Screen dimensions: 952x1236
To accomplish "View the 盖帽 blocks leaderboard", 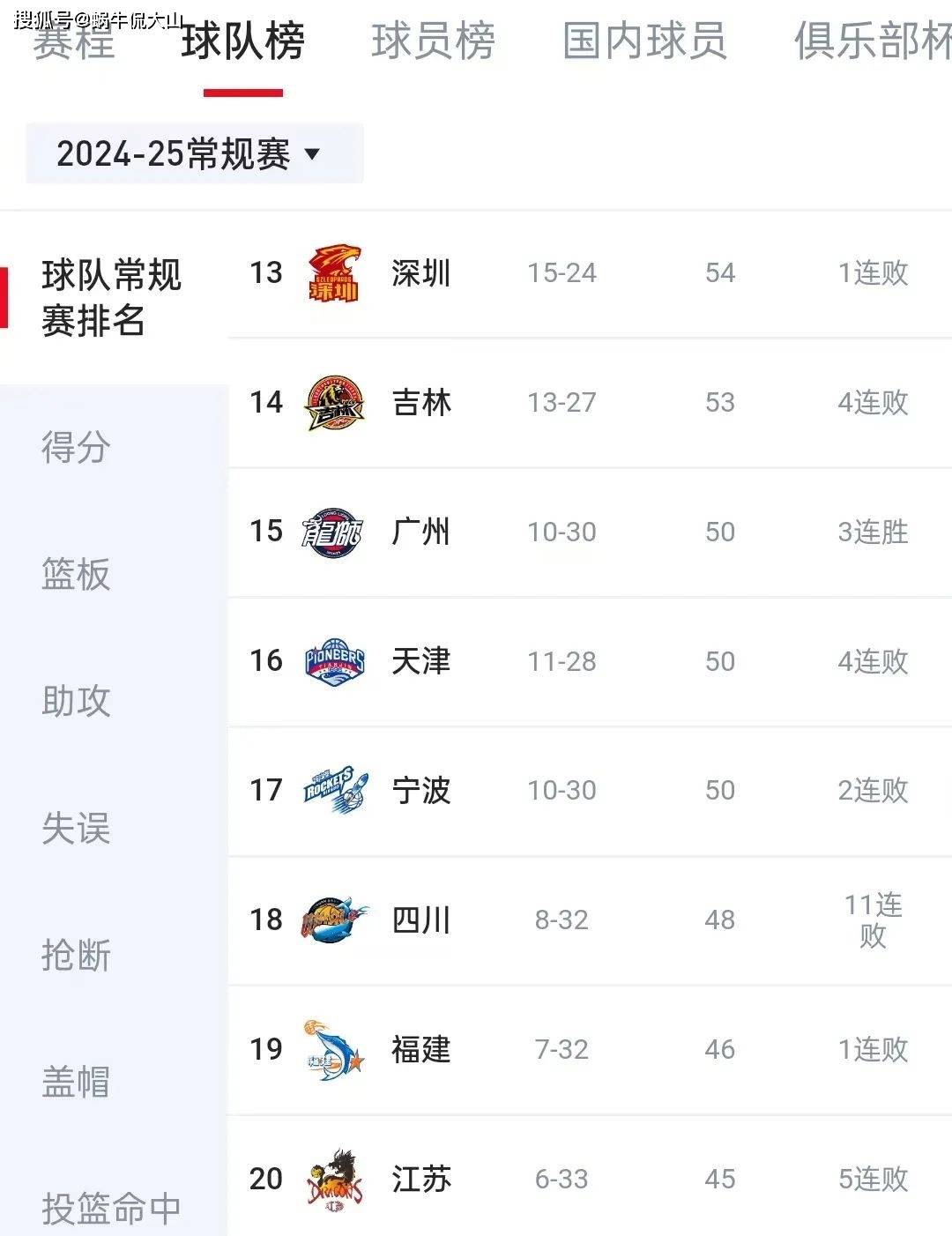I will click(x=76, y=1080).
